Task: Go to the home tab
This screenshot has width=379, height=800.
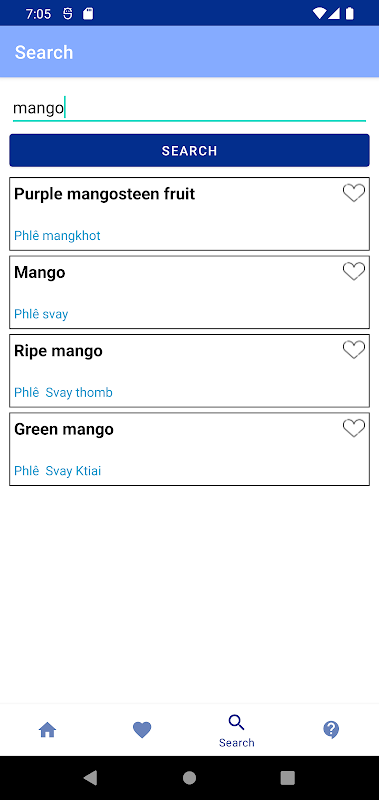Action: (x=47, y=730)
